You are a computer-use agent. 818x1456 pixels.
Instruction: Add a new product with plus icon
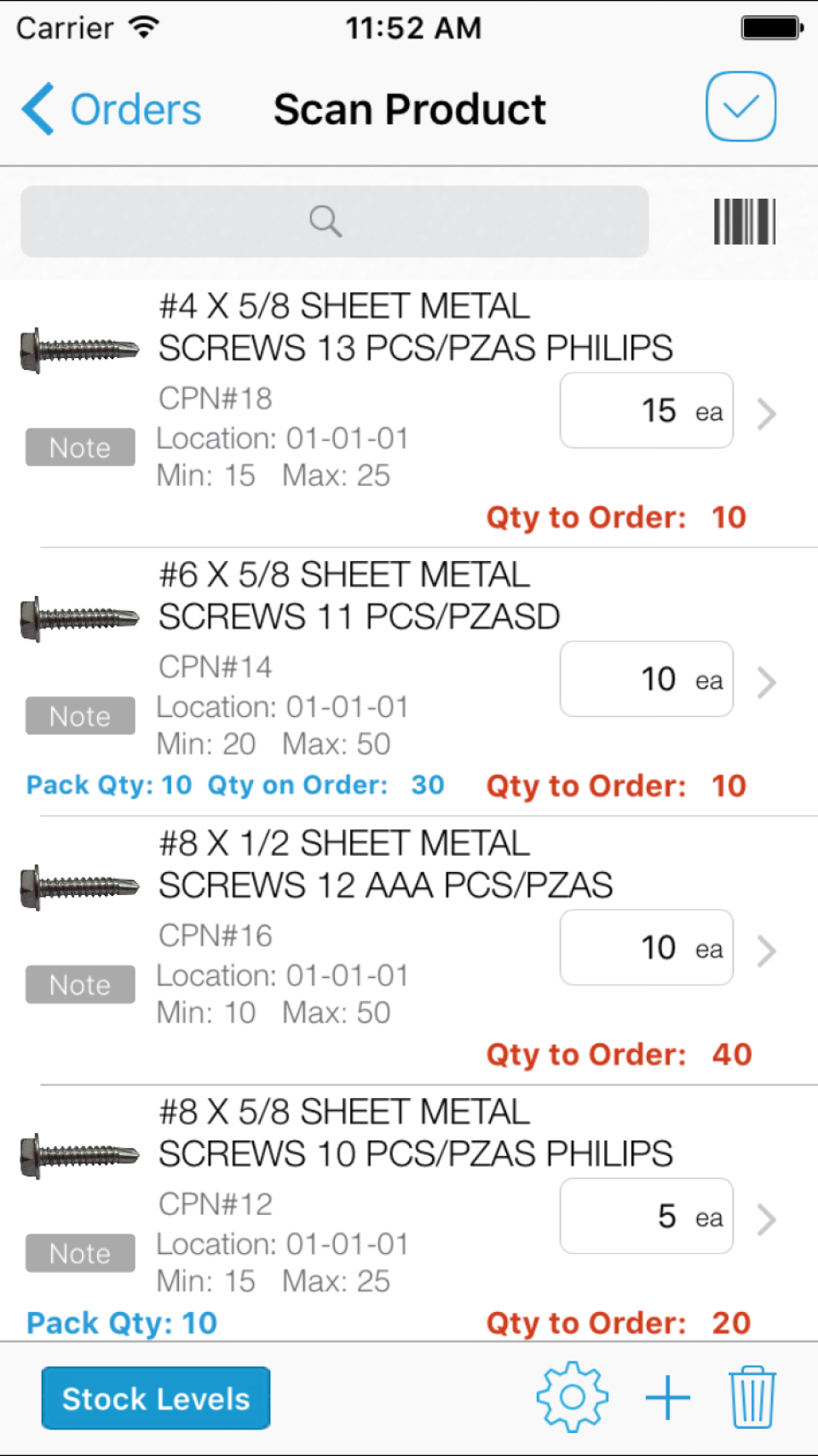coord(668,1398)
